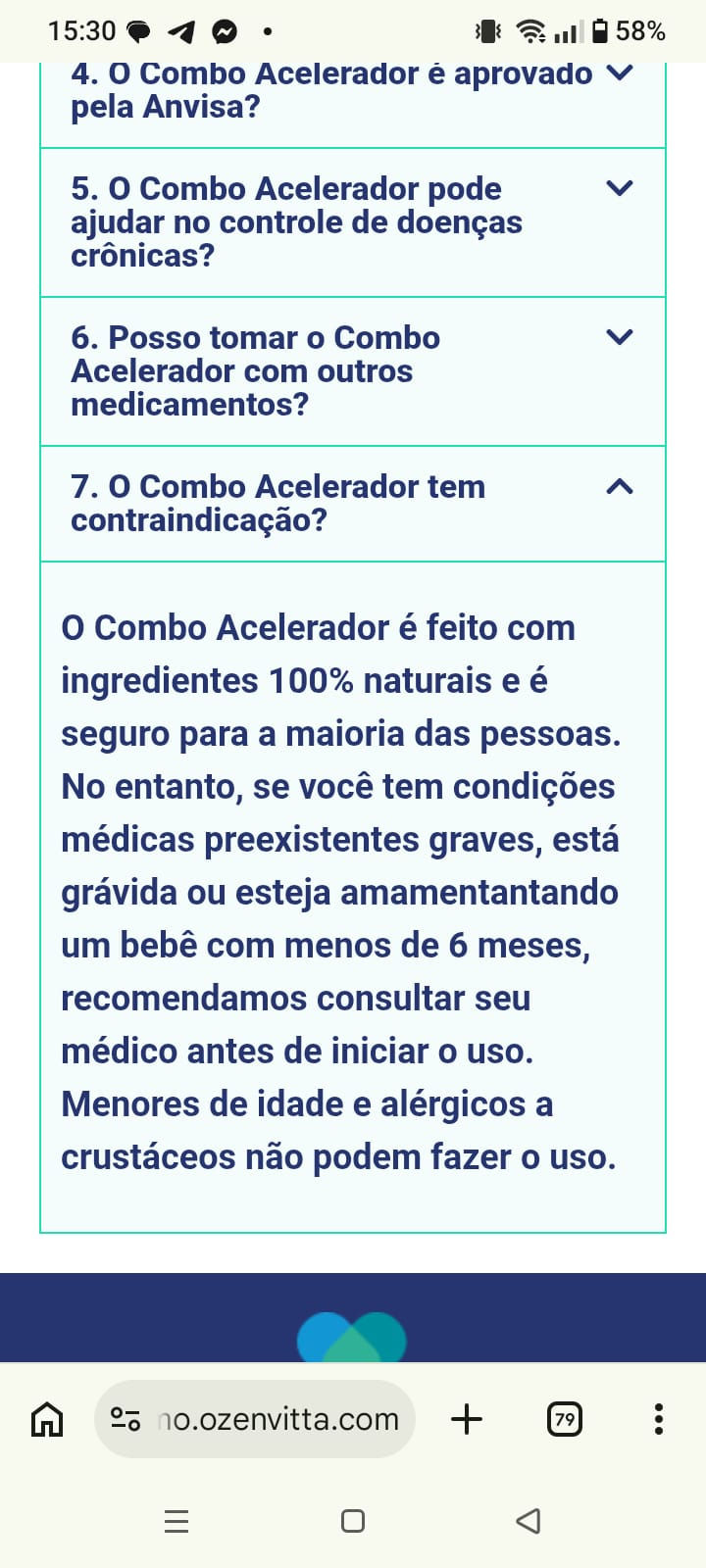The image size is (706, 1568).
Task: Open recent apps from the navigation bar
Action: pyautogui.click(x=176, y=1521)
